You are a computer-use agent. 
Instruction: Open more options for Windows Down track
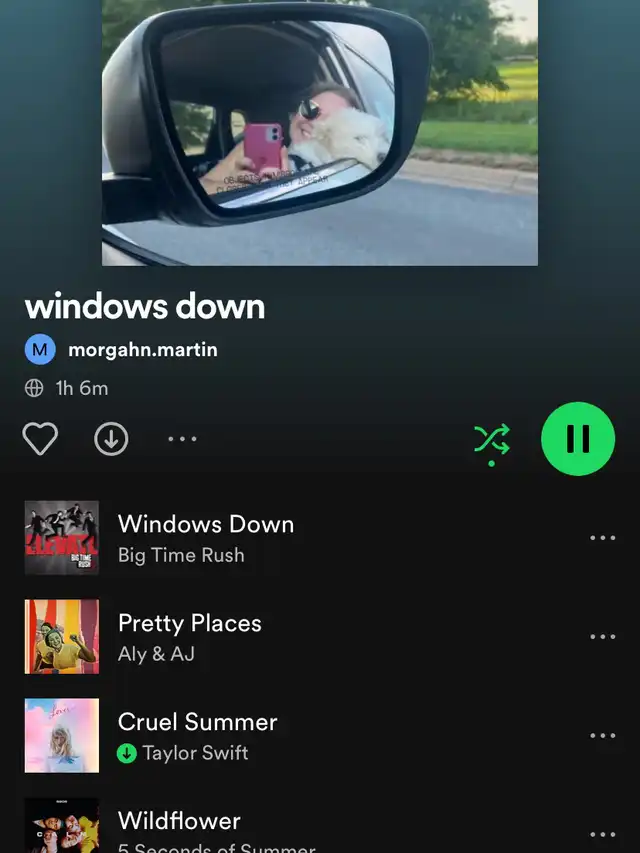pos(603,538)
